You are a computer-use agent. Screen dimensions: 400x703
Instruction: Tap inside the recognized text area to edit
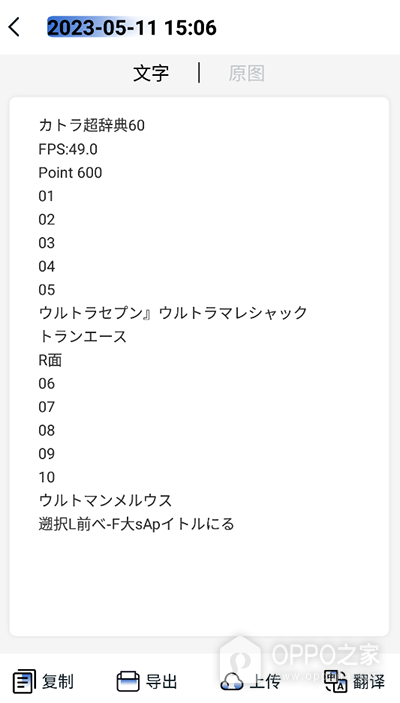(x=199, y=366)
